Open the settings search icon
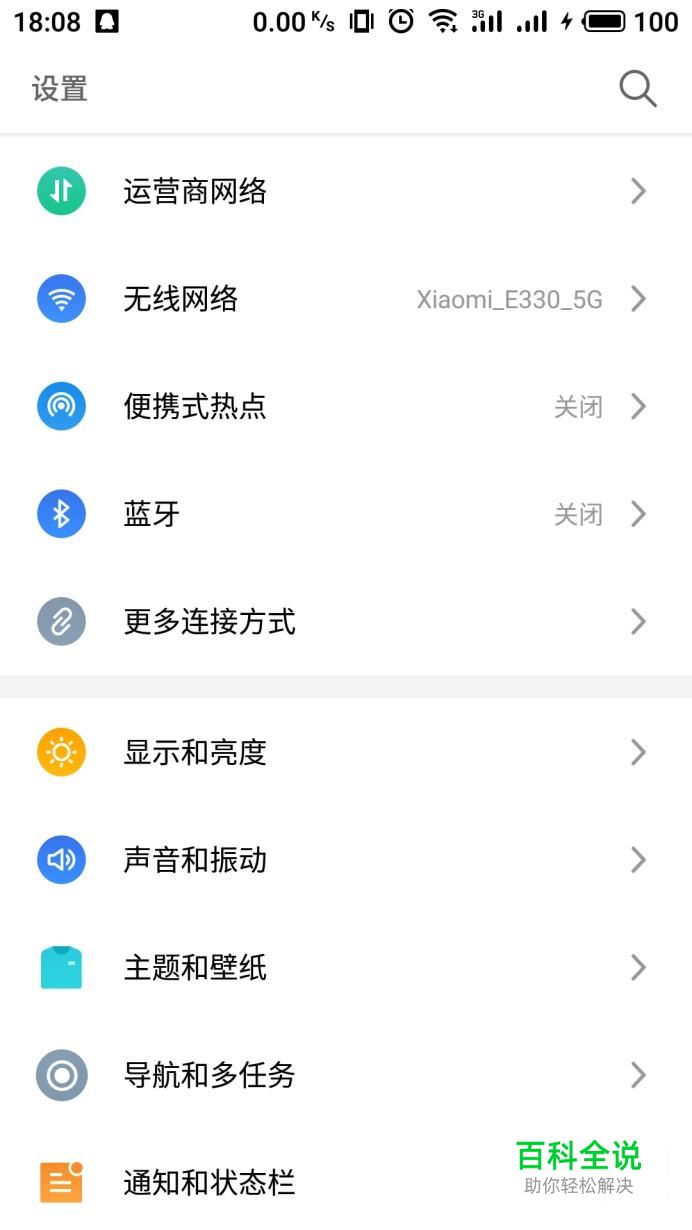This screenshot has height=1230, width=692. point(637,89)
